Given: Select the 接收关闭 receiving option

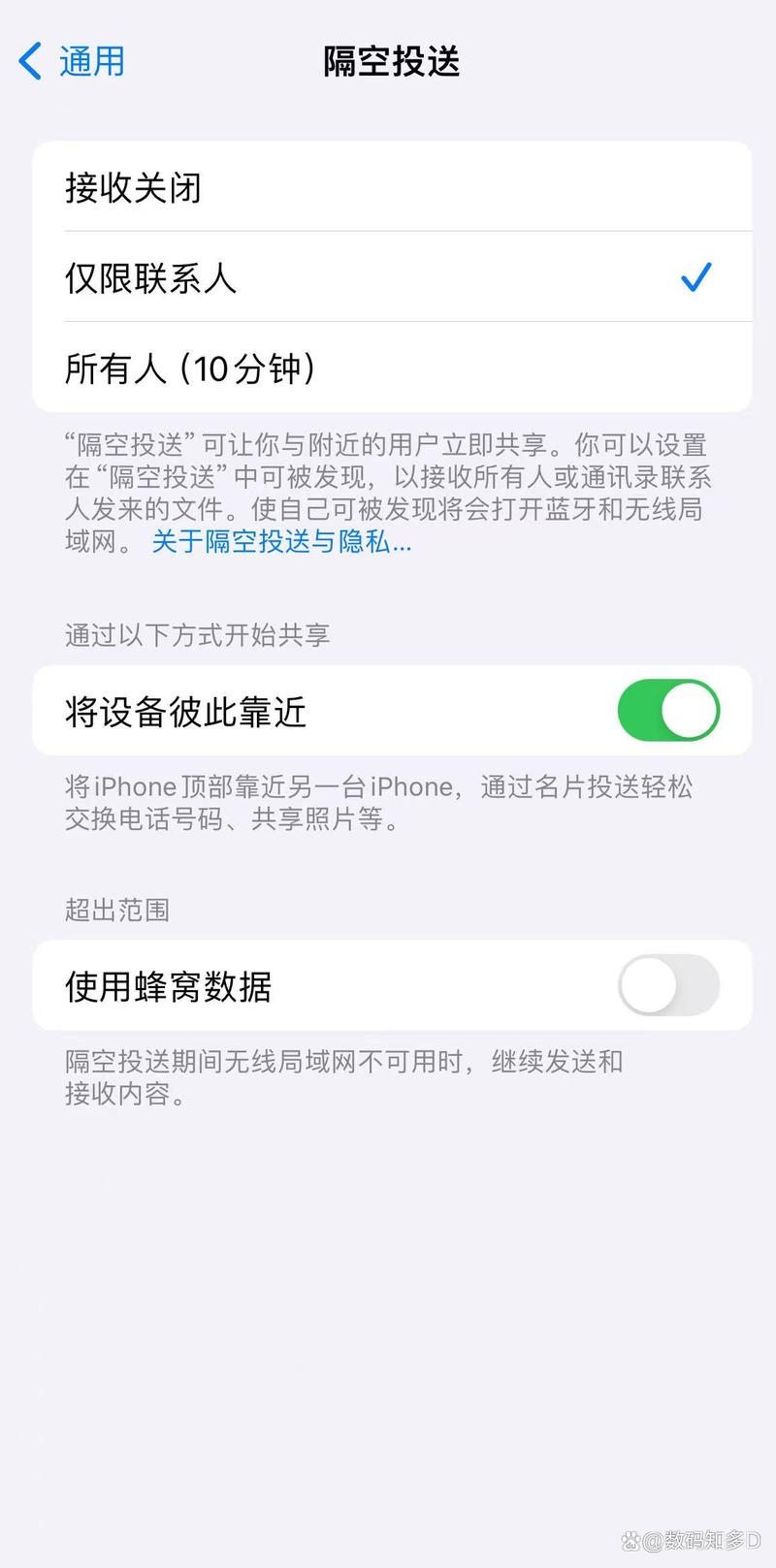Looking at the screenshot, I should click(134, 188).
